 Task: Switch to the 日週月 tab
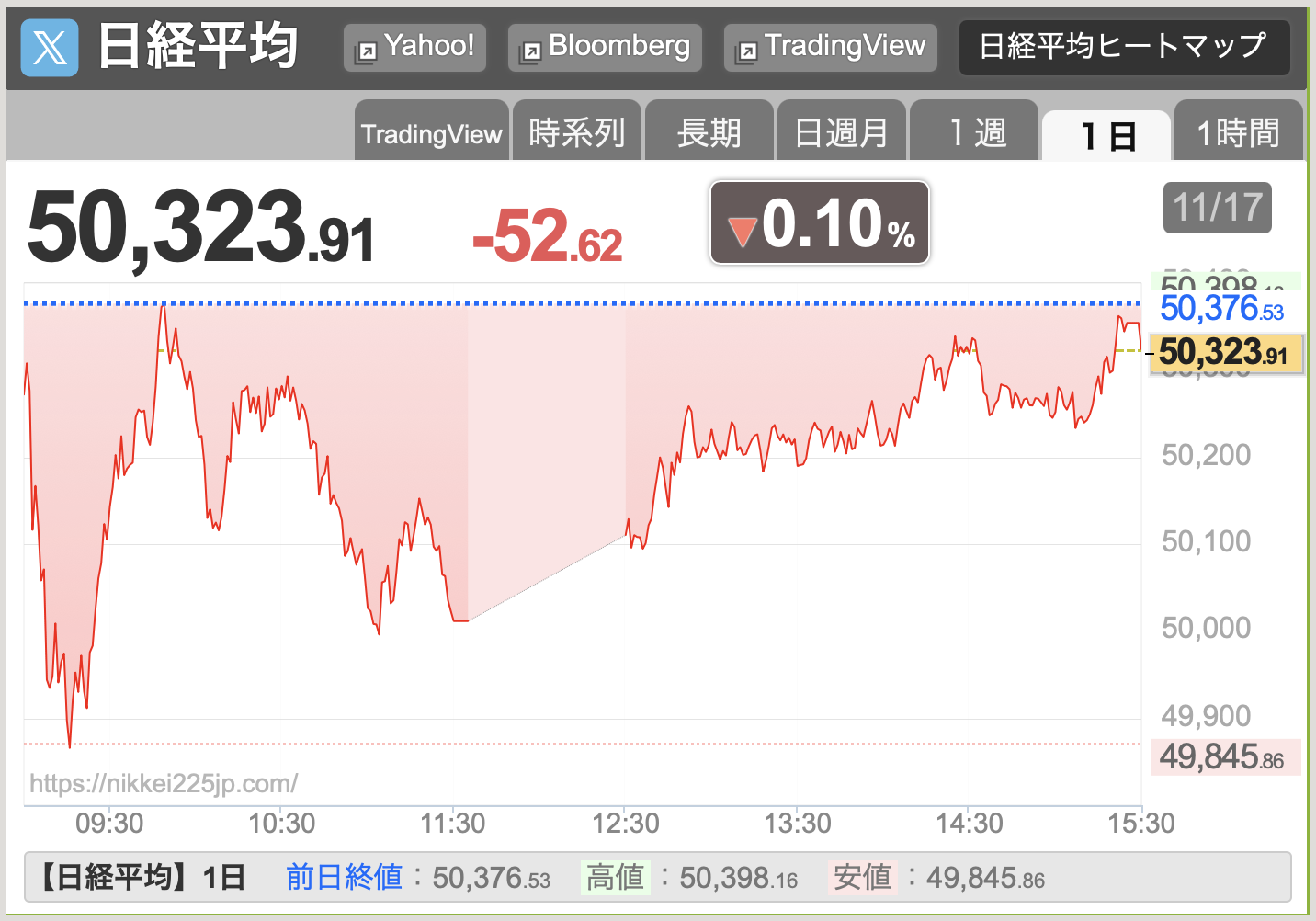coord(841,133)
